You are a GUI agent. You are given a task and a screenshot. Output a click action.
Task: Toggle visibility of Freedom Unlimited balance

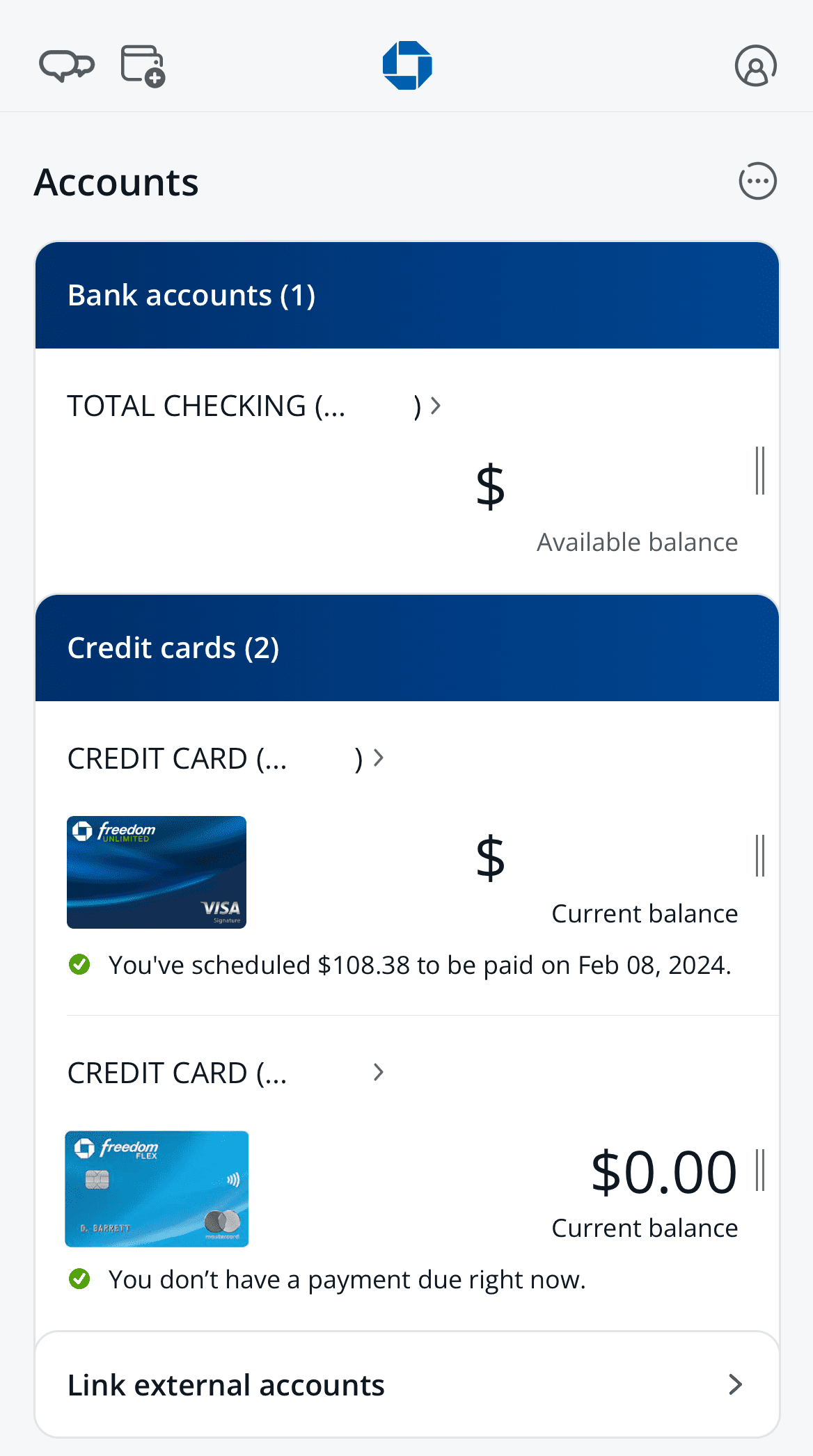point(759,857)
